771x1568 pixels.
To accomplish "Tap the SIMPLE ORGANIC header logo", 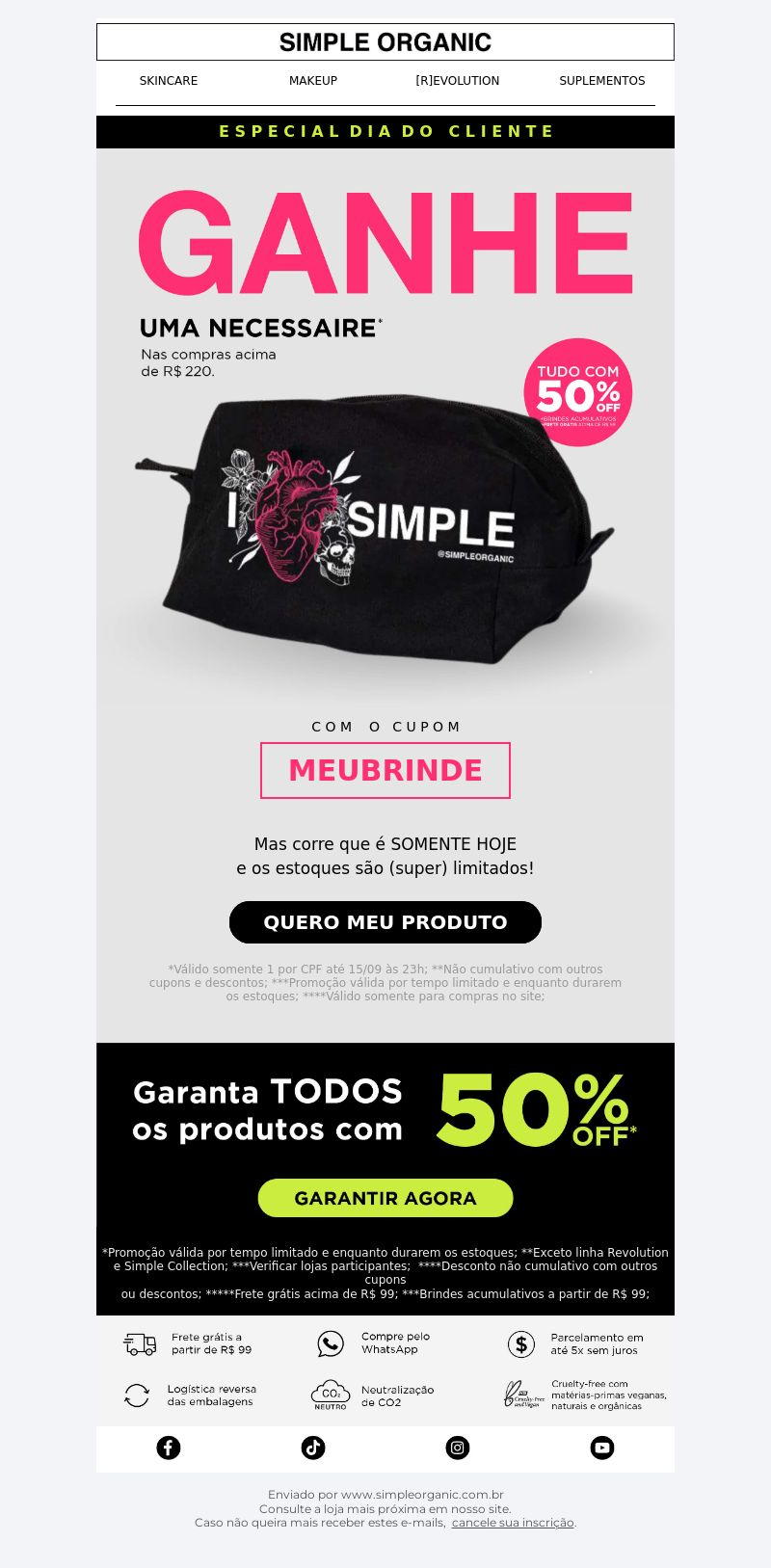I will [385, 42].
